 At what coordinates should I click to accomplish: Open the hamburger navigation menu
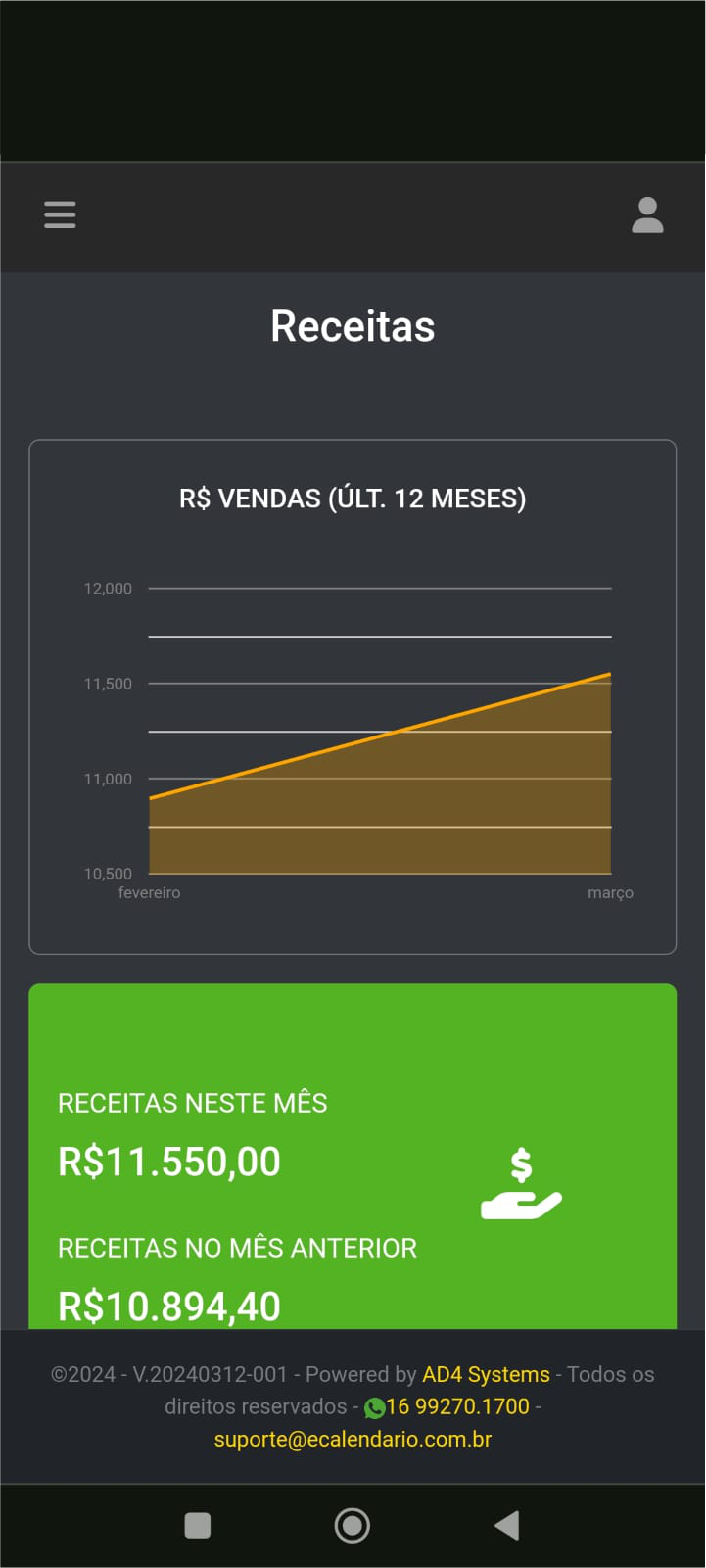coord(60,214)
